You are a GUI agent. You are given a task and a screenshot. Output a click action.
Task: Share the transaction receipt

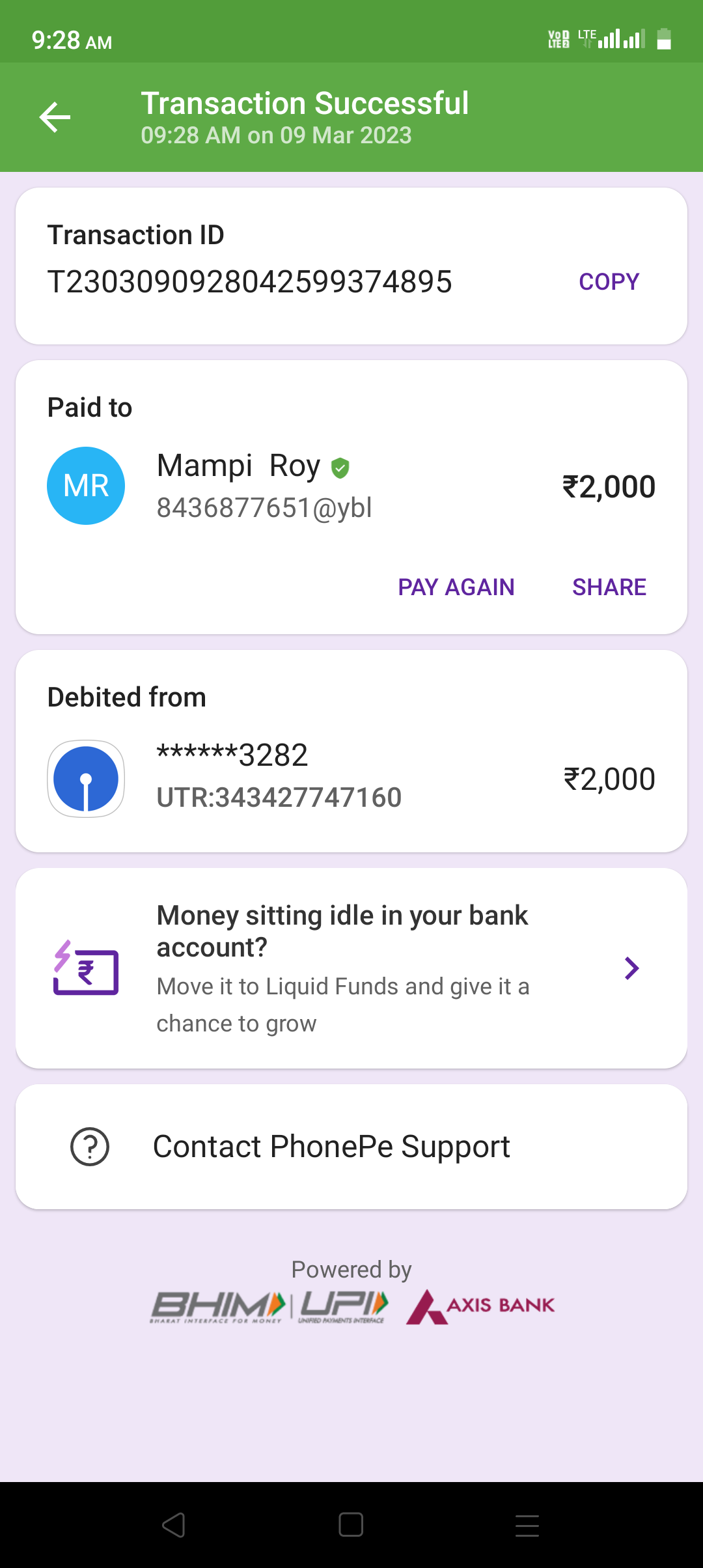tap(609, 587)
